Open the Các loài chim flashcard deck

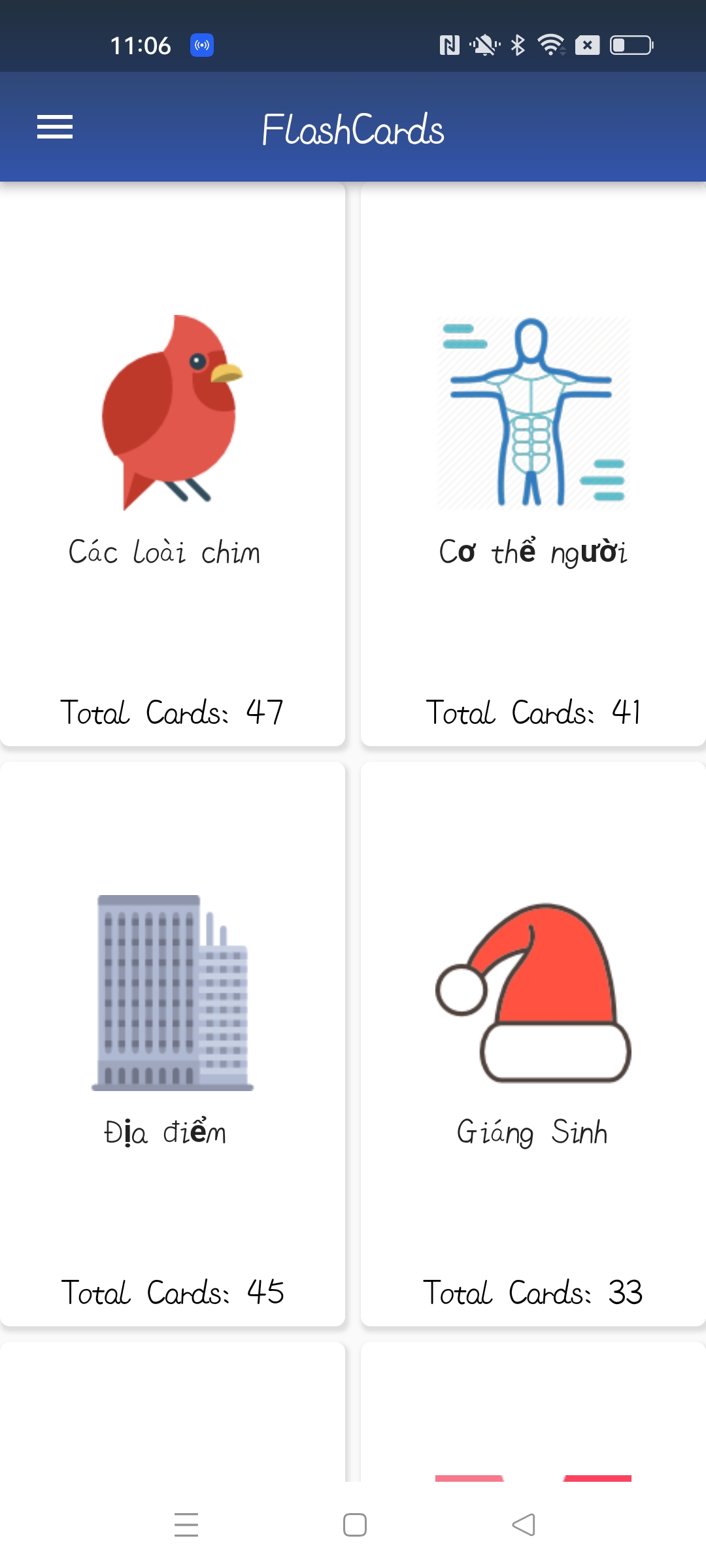[x=172, y=465]
